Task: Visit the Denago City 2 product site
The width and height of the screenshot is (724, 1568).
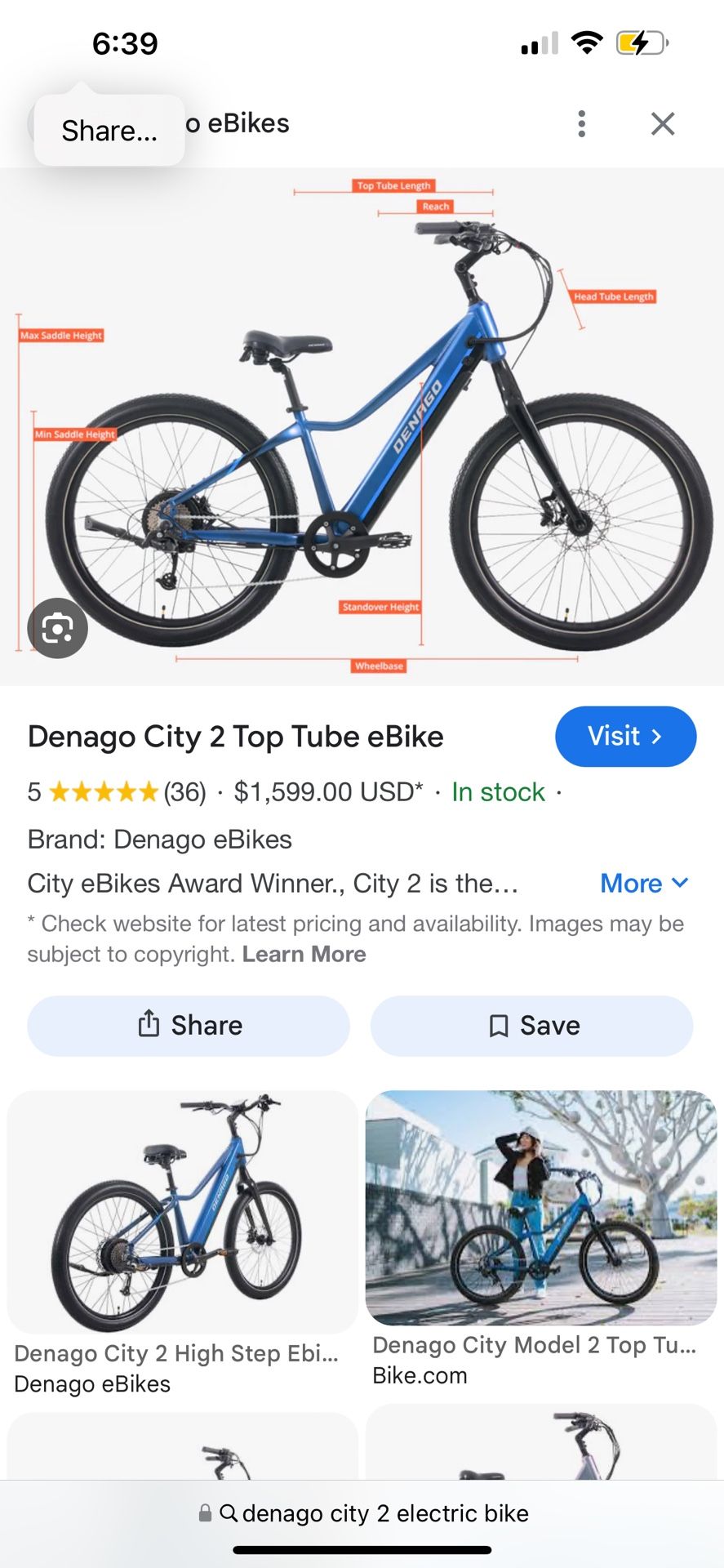Action: pos(625,736)
